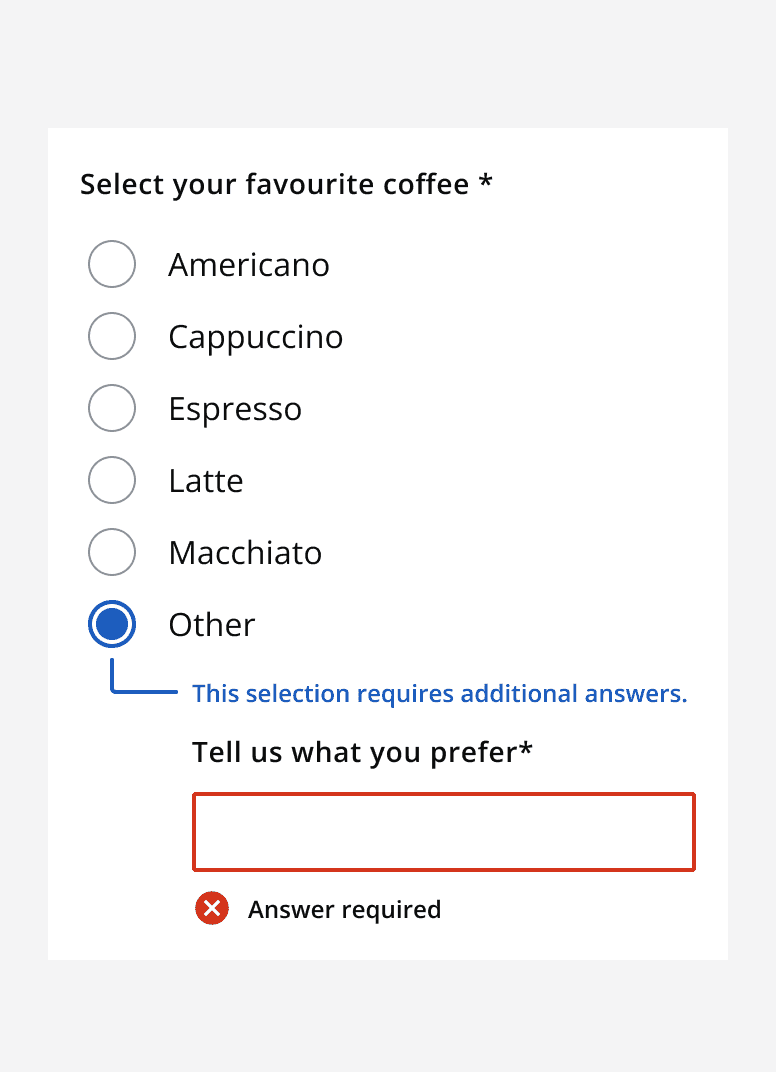Click the 'Tell us what you prefer' label
The height and width of the screenshot is (1072, 776).
[363, 751]
